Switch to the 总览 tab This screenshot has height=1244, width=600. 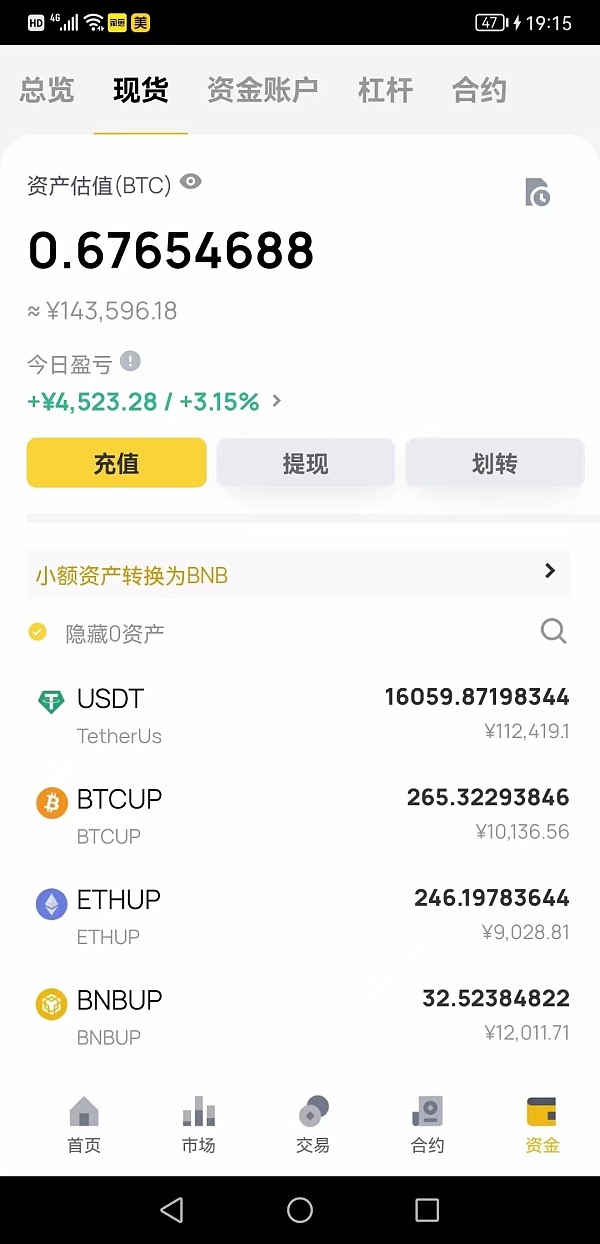click(x=47, y=90)
